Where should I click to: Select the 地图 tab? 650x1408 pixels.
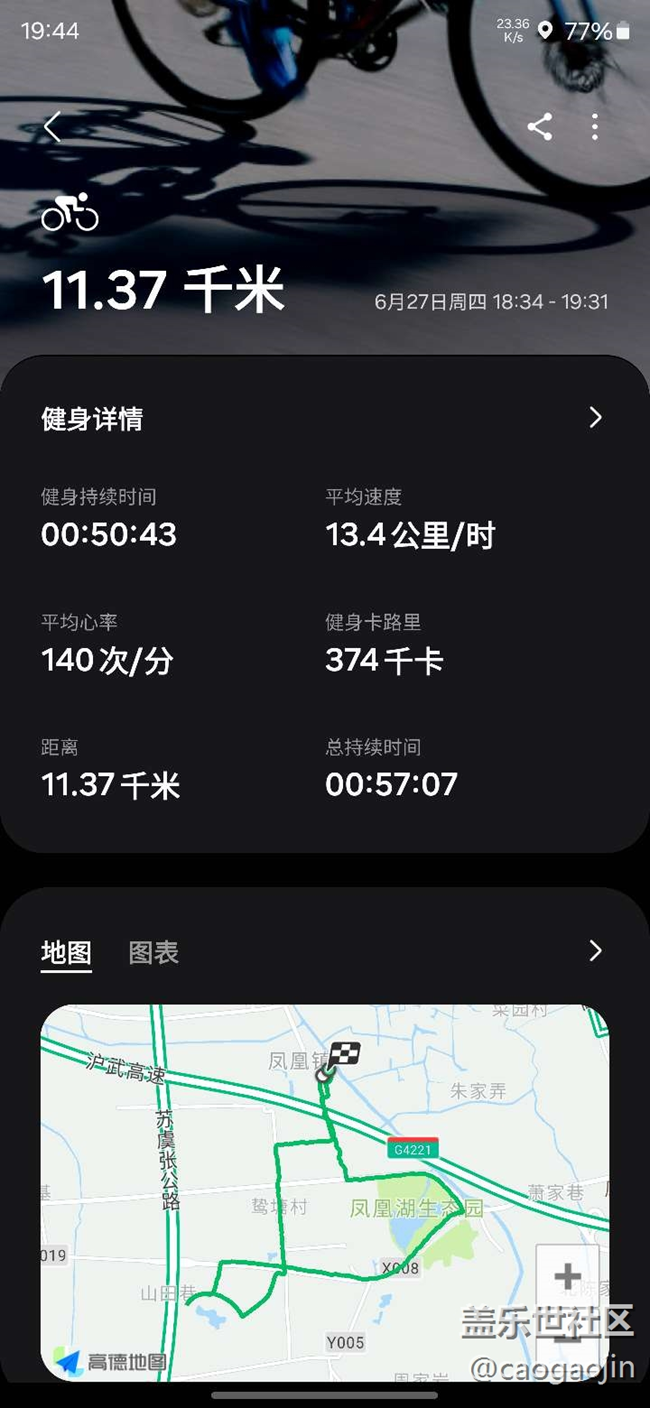66,952
